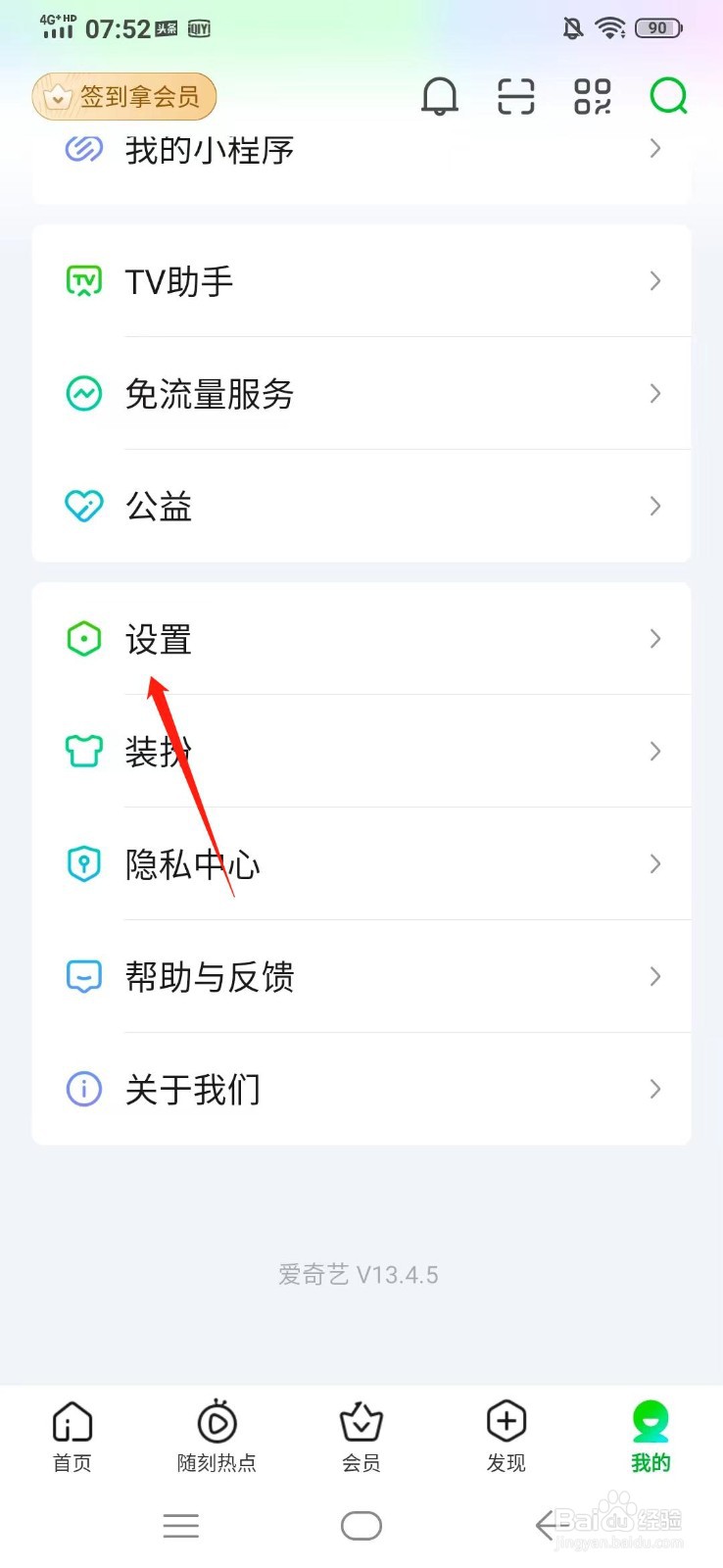Click the search magnifier icon
This screenshot has height=1568, width=723.
click(x=667, y=96)
